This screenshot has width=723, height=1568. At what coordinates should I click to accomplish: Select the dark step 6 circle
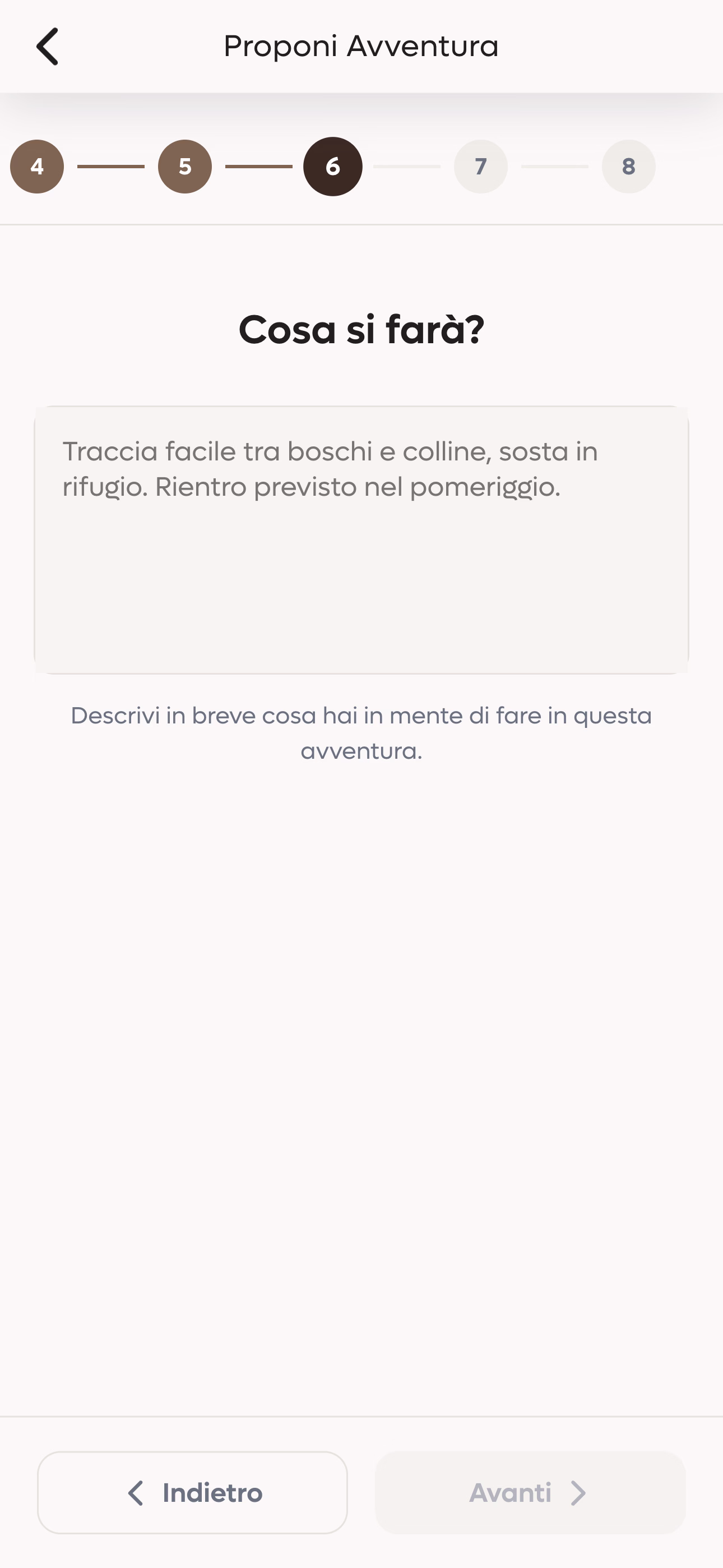[x=332, y=166]
